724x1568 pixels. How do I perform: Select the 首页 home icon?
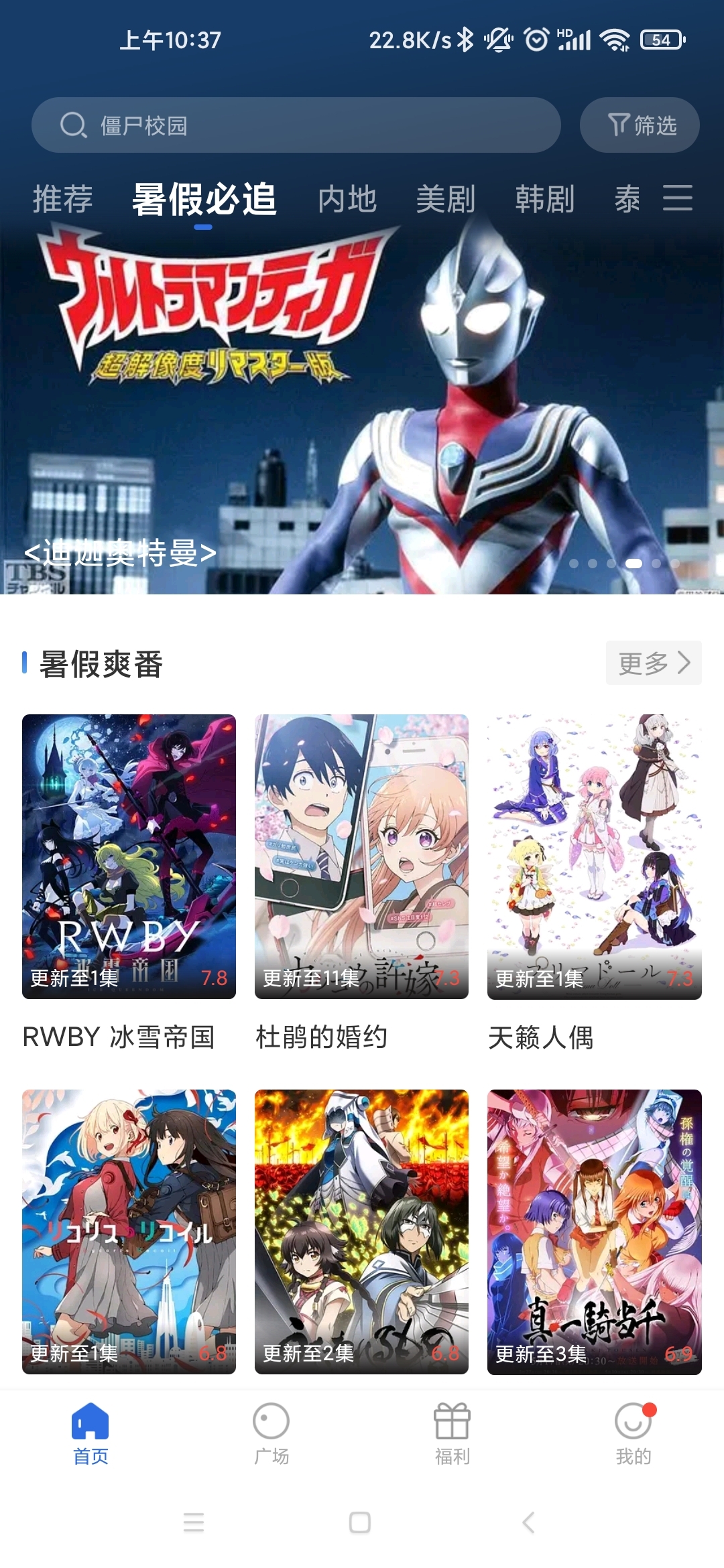(91, 1421)
